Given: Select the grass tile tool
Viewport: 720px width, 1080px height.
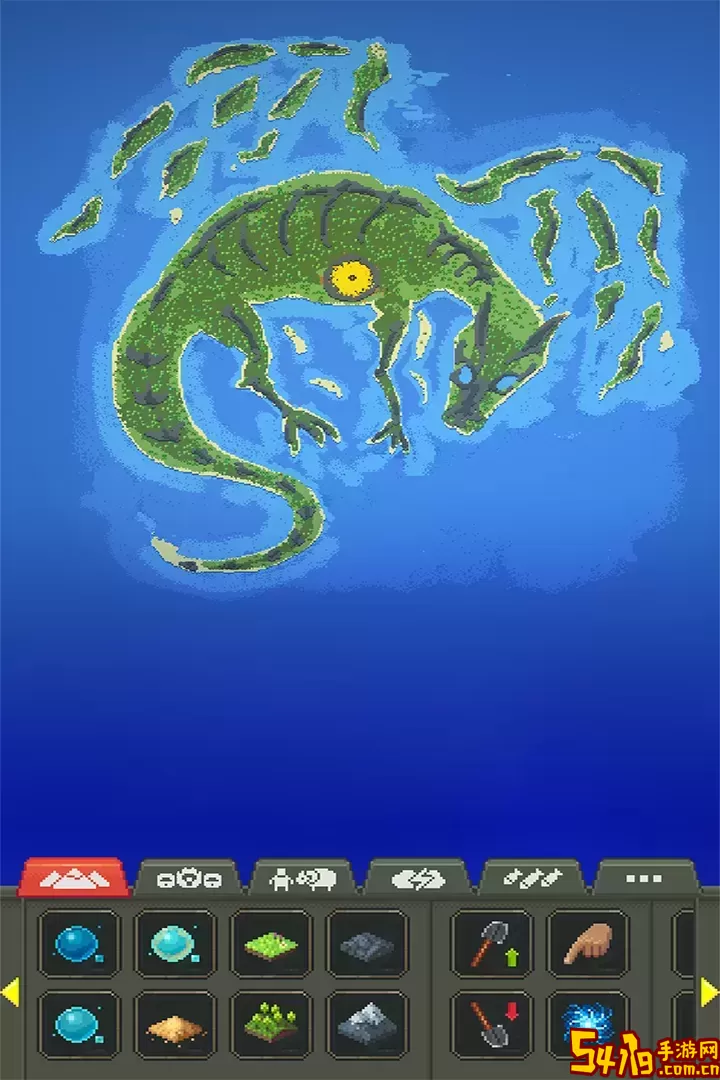Looking at the screenshot, I should pos(271,944).
